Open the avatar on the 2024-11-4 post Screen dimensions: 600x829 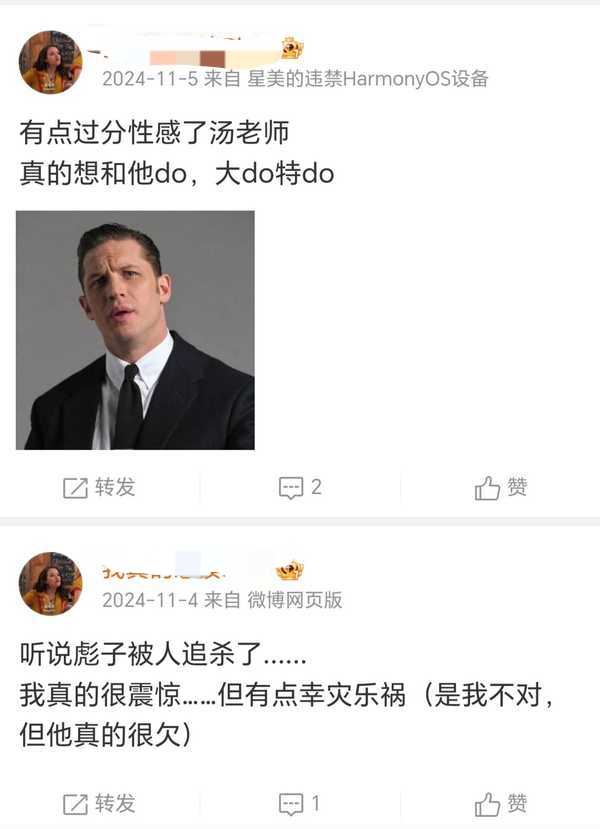[50, 583]
